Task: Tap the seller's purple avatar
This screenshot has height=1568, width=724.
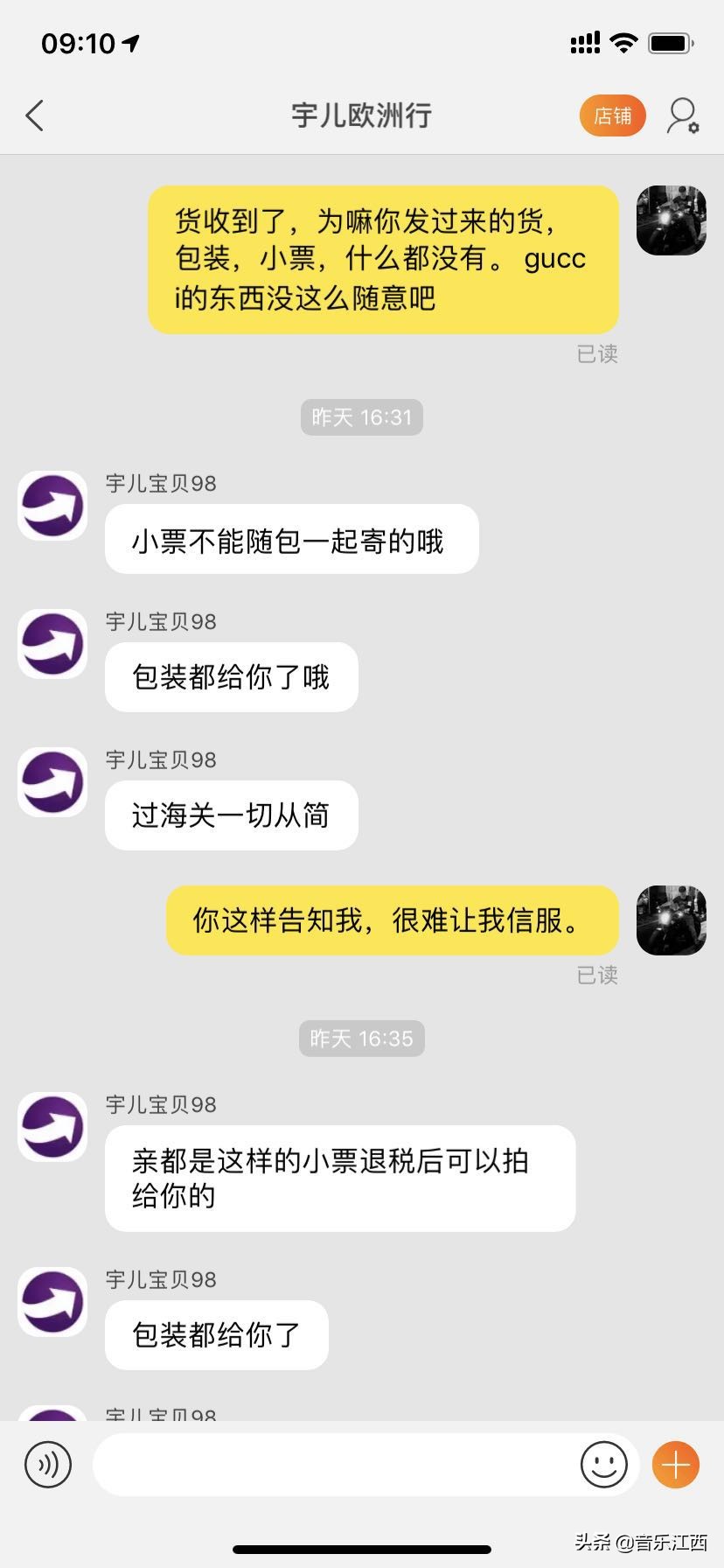Action: 52,505
